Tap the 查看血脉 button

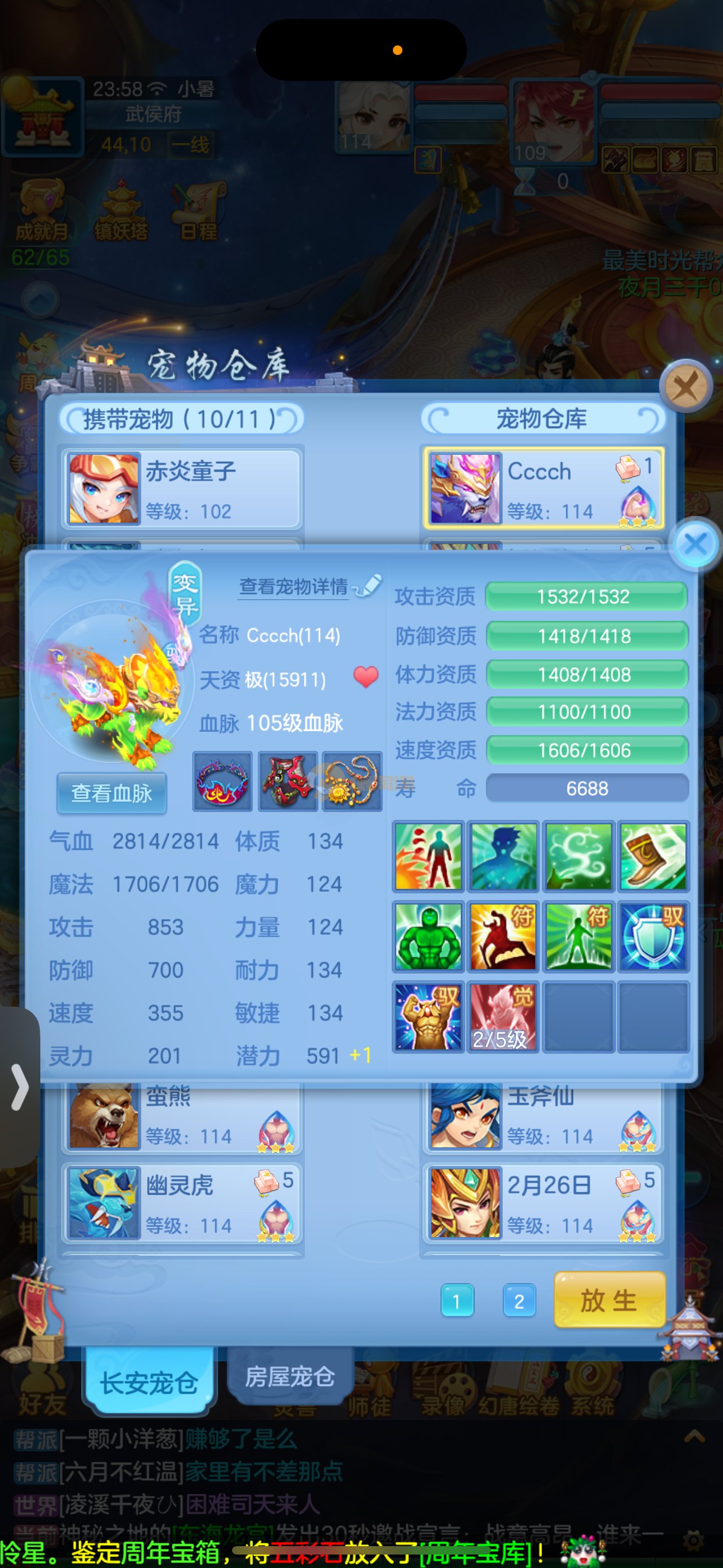point(112,792)
